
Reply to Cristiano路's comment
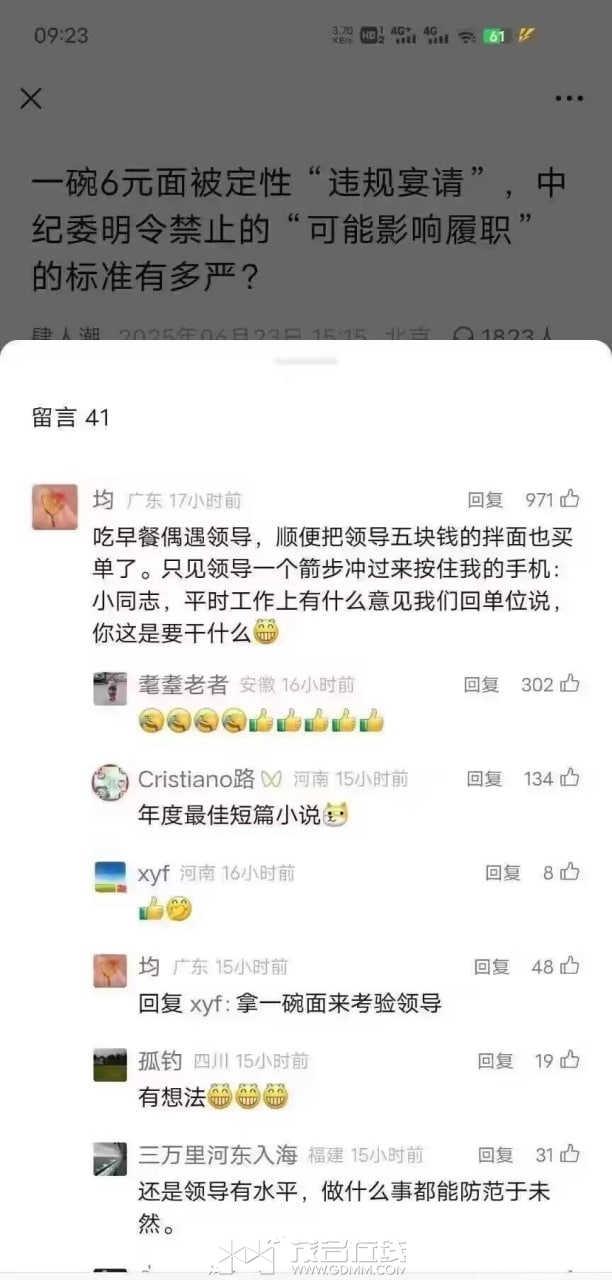(485, 779)
